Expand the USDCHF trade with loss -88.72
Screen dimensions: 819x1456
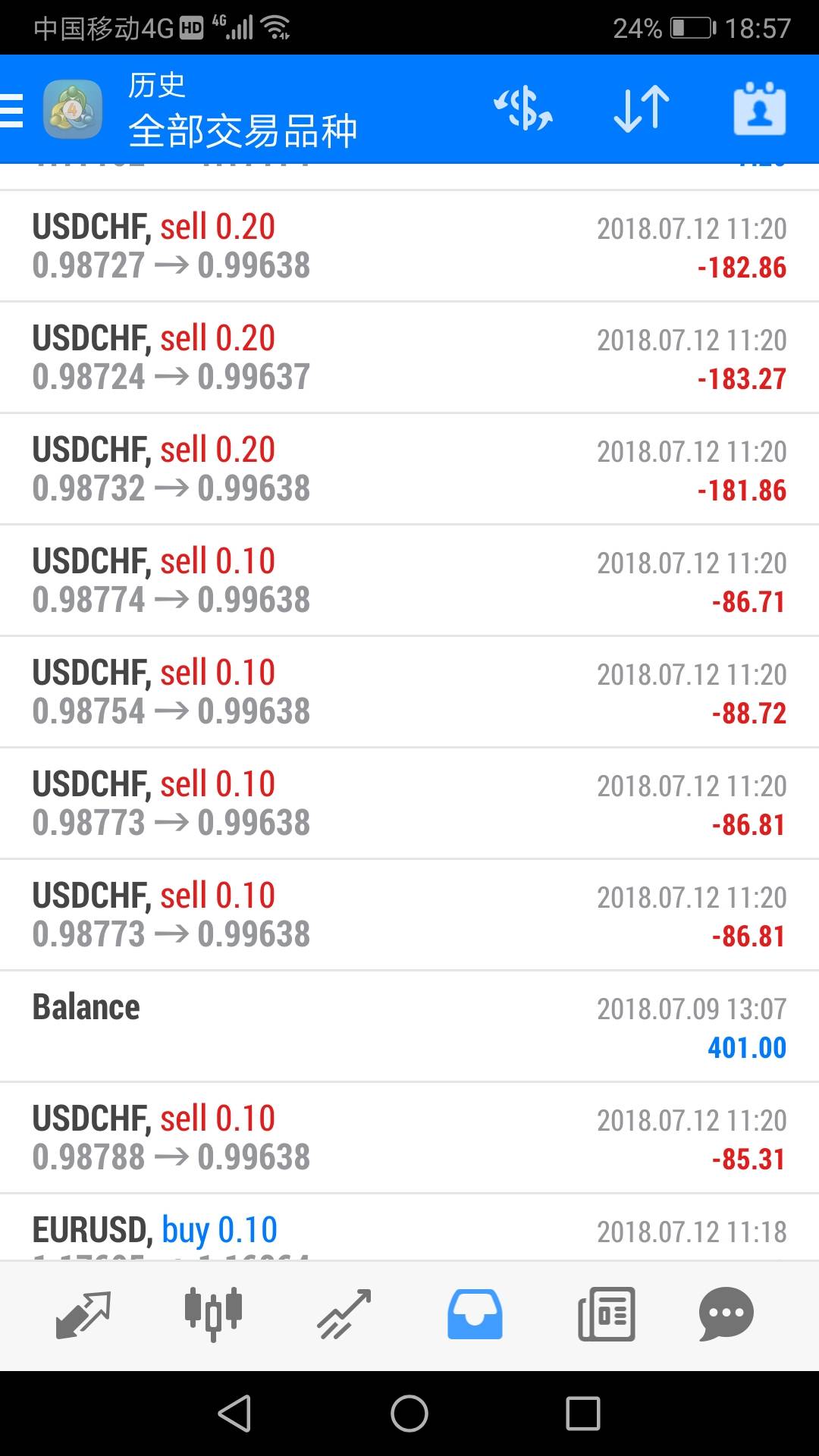[x=409, y=692]
